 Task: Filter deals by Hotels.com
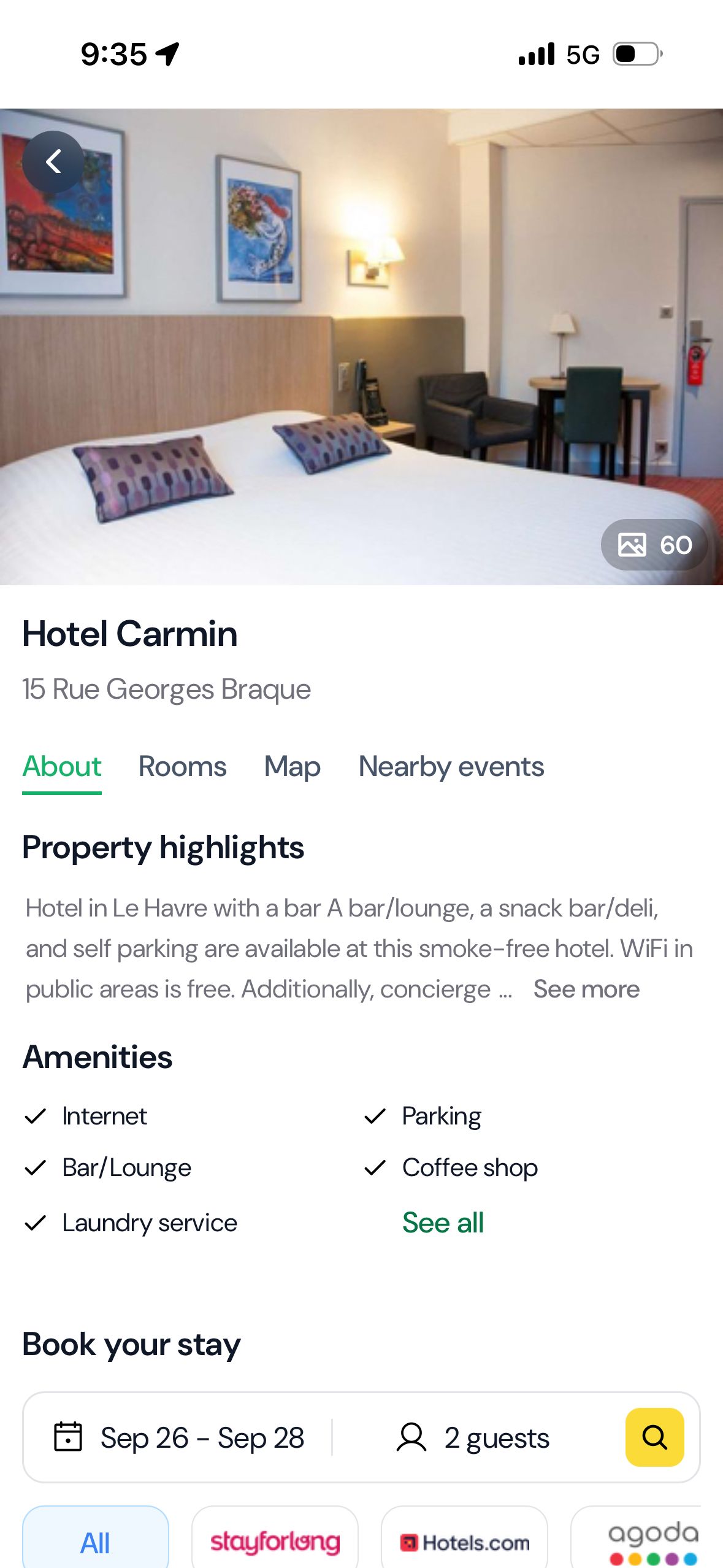(464, 1541)
